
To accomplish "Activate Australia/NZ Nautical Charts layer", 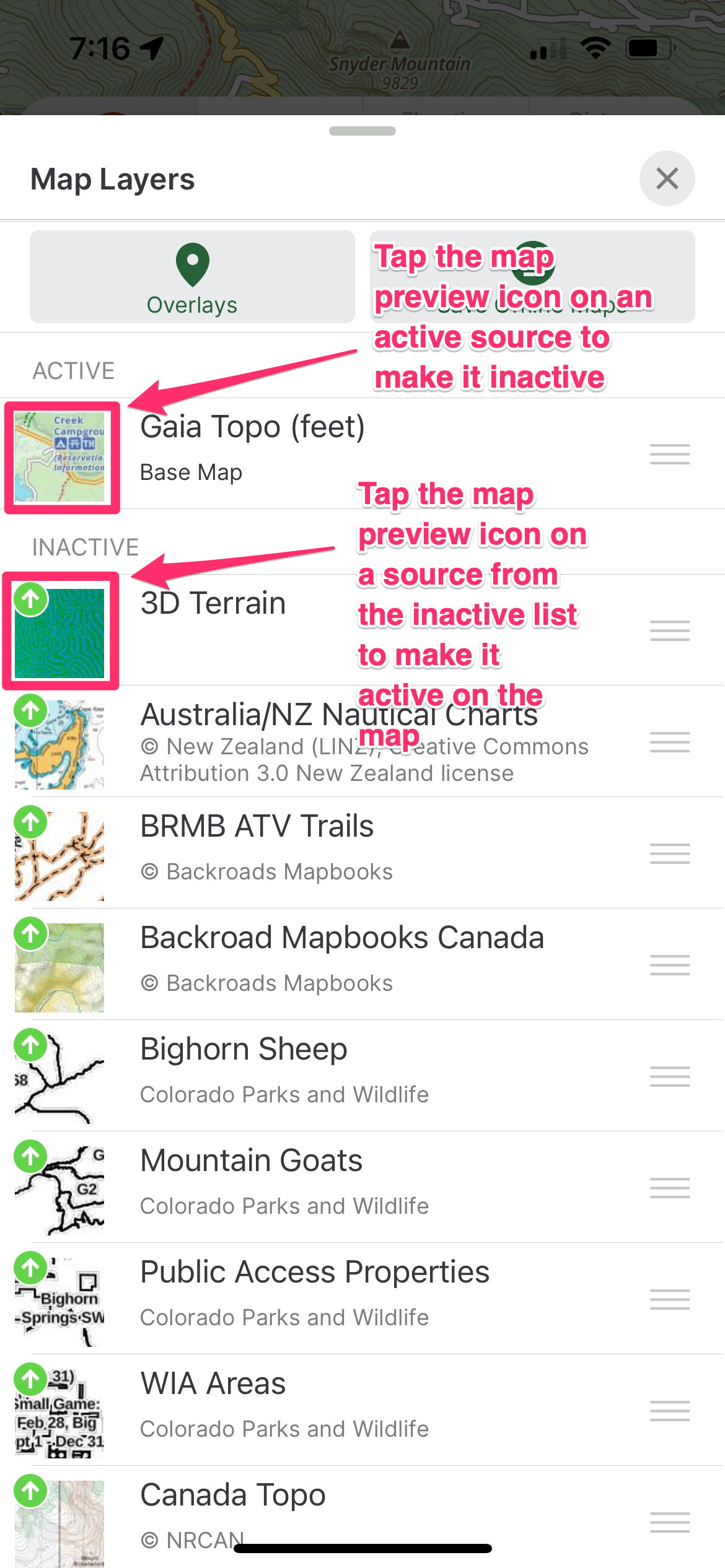I will (60, 743).
